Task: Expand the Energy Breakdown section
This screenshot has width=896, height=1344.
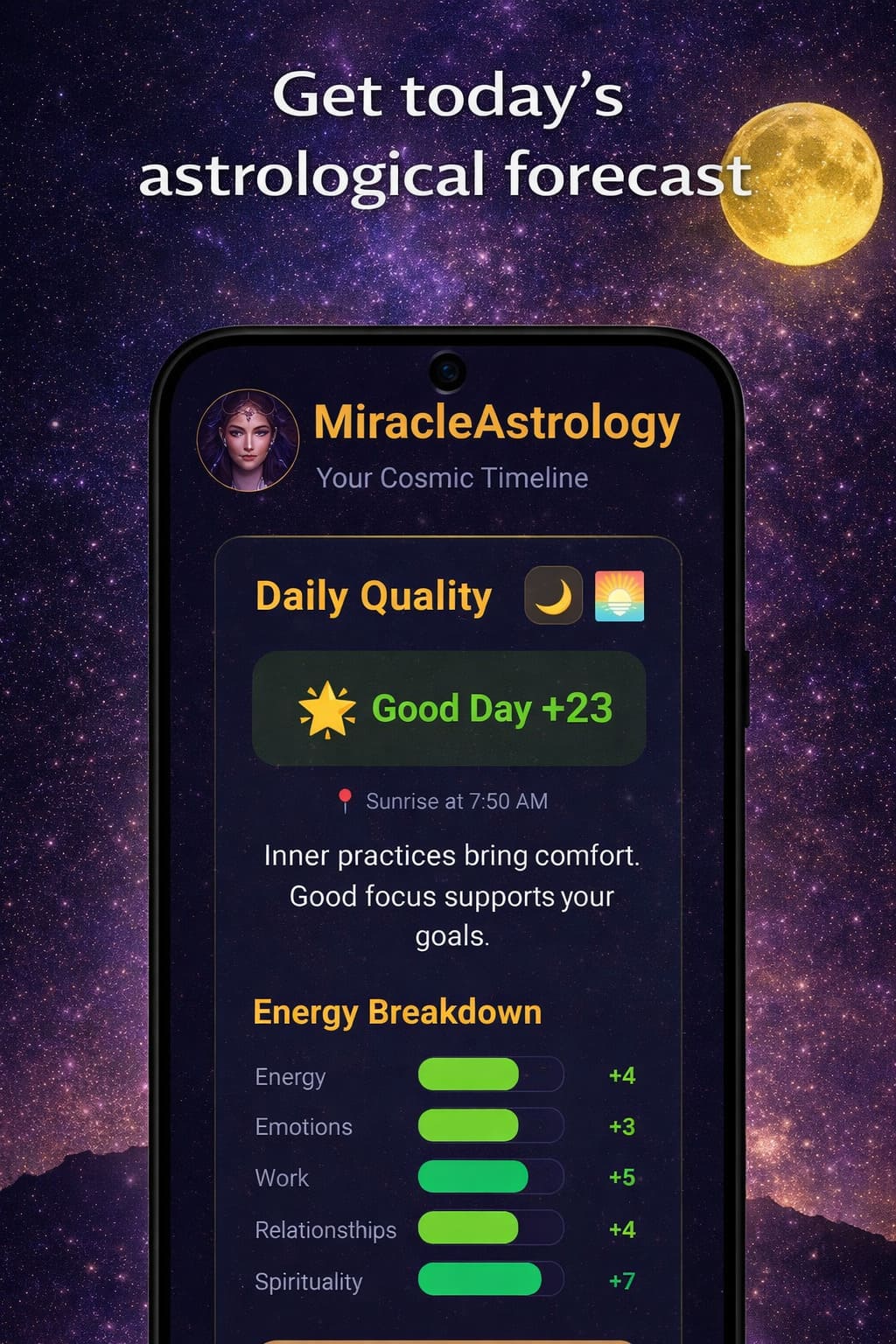Action: coord(398,1011)
